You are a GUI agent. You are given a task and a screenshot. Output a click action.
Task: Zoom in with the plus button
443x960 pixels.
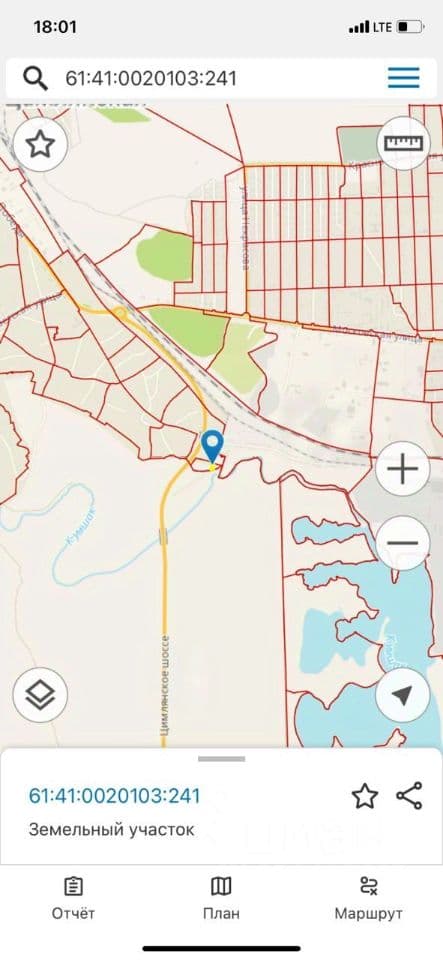pyautogui.click(x=403, y=470)
